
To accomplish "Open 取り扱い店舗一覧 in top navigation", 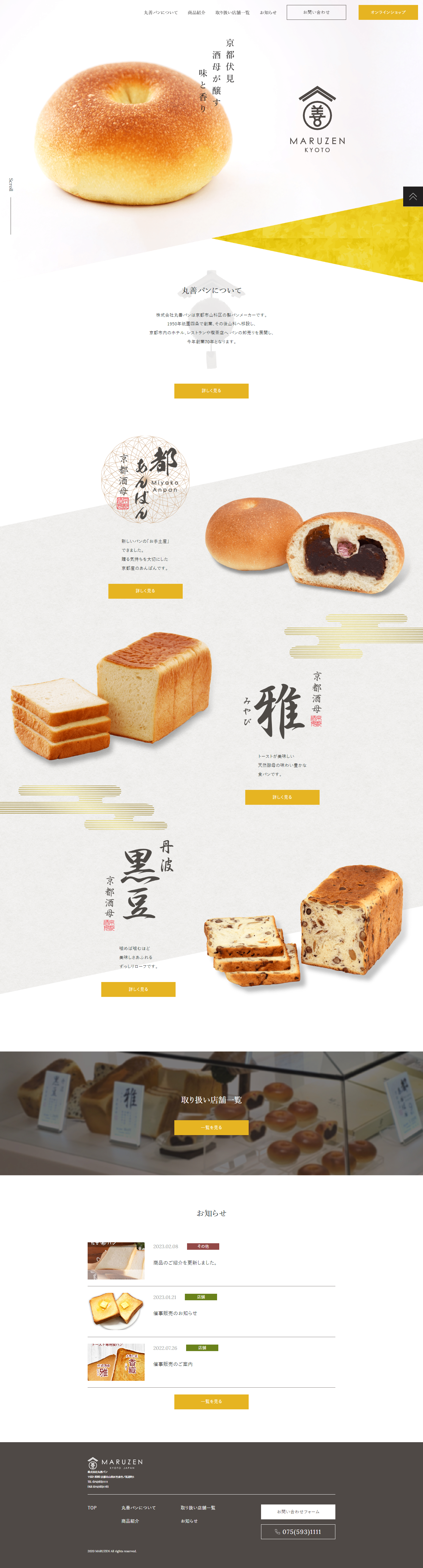I will [x=232, y=12].
